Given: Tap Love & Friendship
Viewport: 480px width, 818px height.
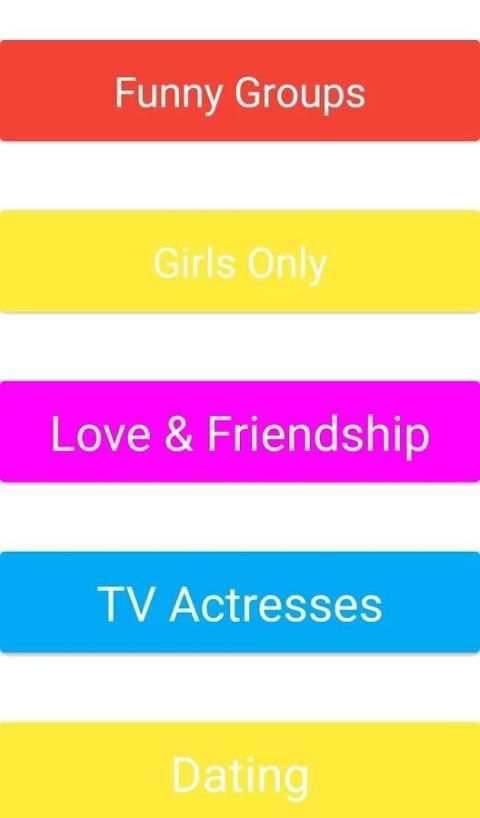Looking at the screenshot, I should [x=240, y=432].
